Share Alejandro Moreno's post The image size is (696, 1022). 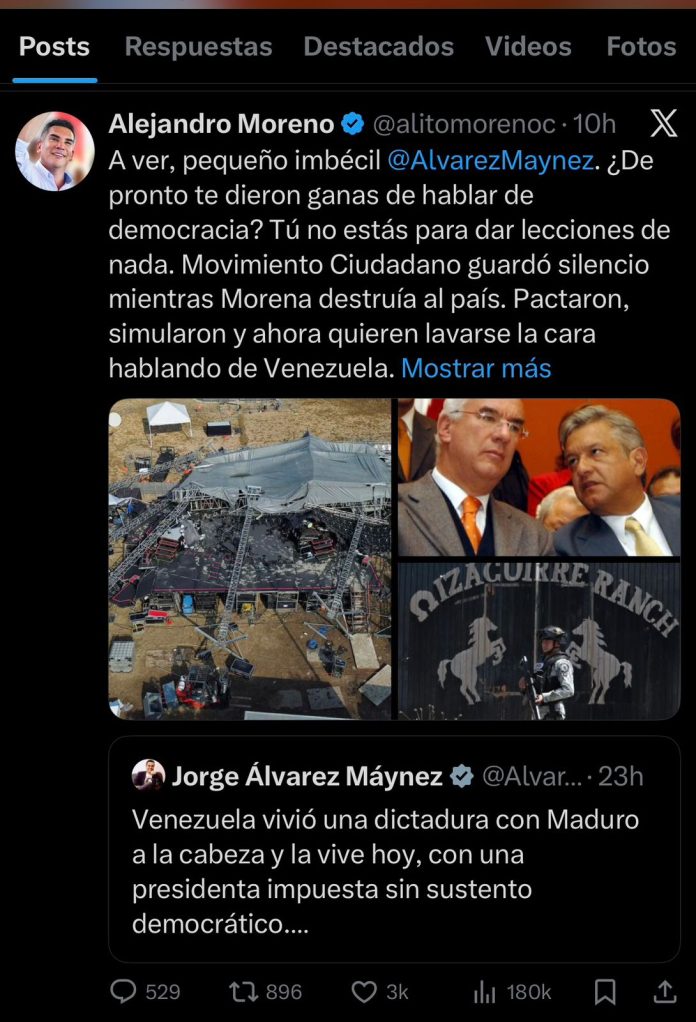click(664, 991)
